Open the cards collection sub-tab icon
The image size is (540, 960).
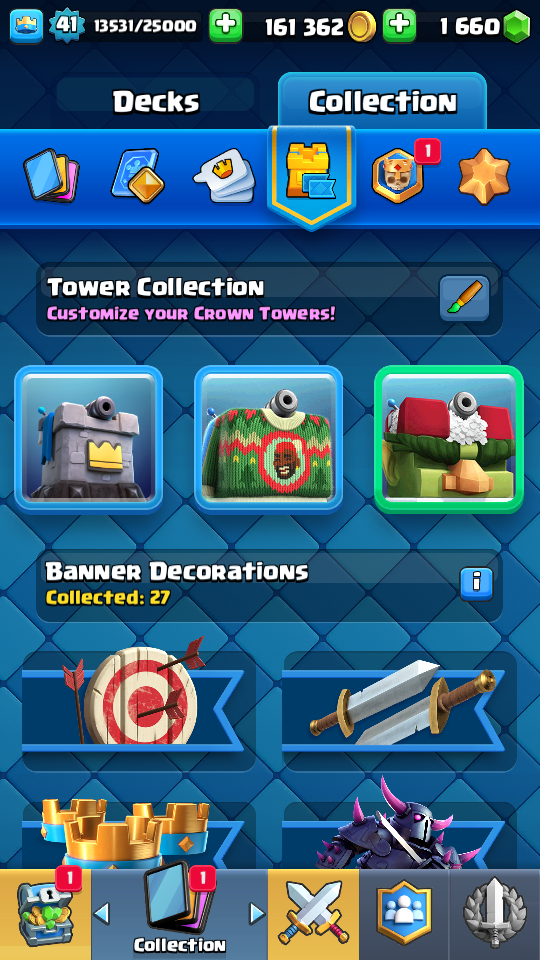(51, 176)
